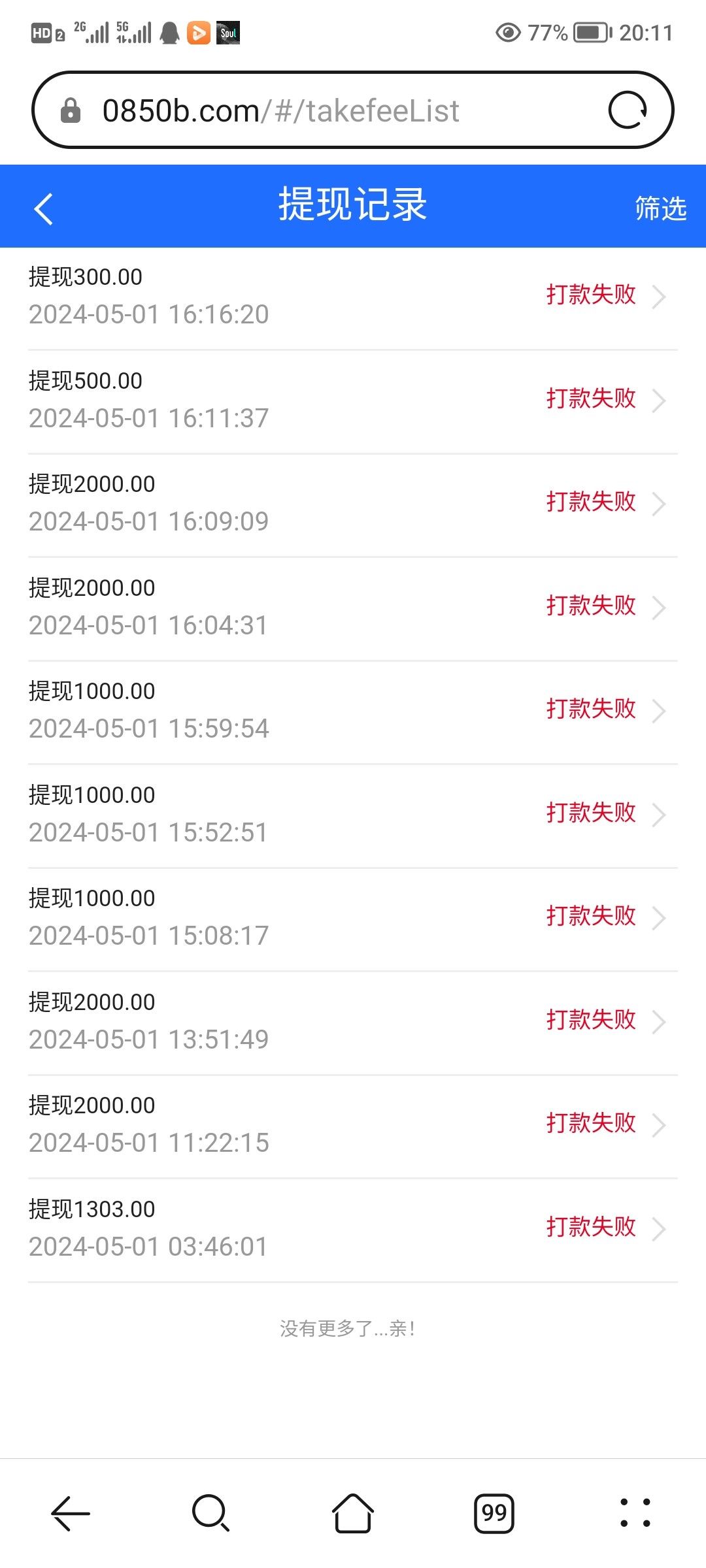Screen dimensions: 706x1568
Task: Reload the current webpage
Action: (x=630, y=110)
